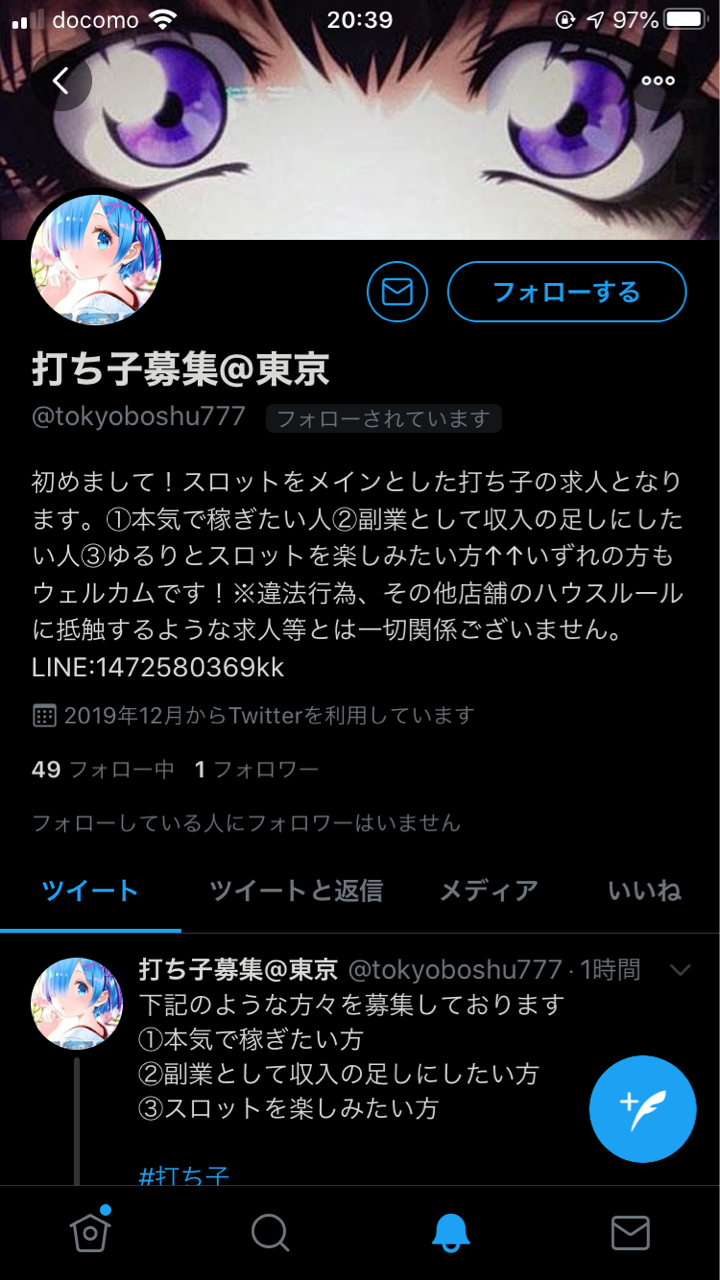Open the Messages tab in bottom bar
Viewport: 720px width, 1280px height.
pyautogui.click(x=630, y=1233)
